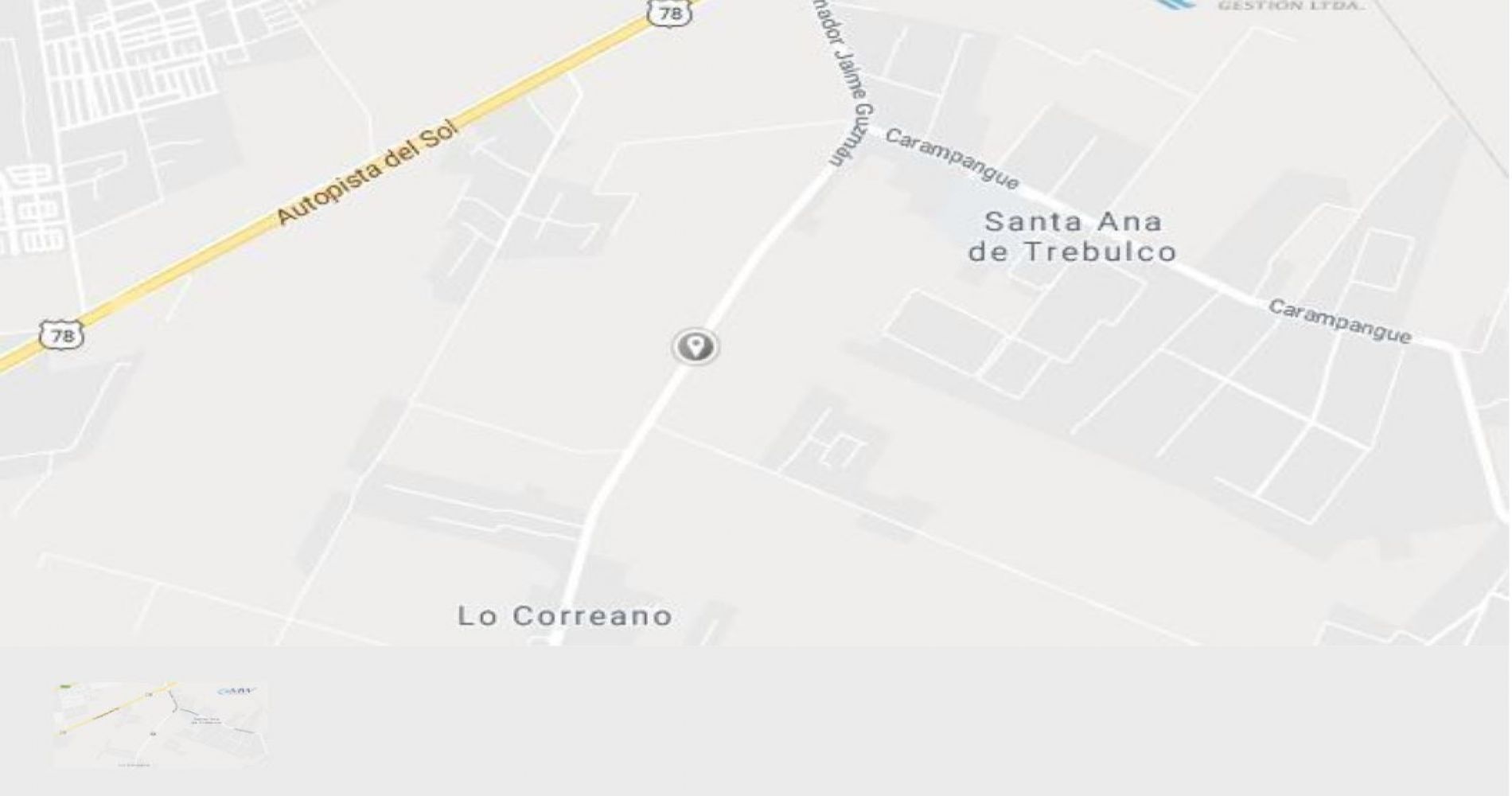Select the map thumbnail in the gallery strip
The height and width of the screenshot is (796, 1512).
pos(160,724)
